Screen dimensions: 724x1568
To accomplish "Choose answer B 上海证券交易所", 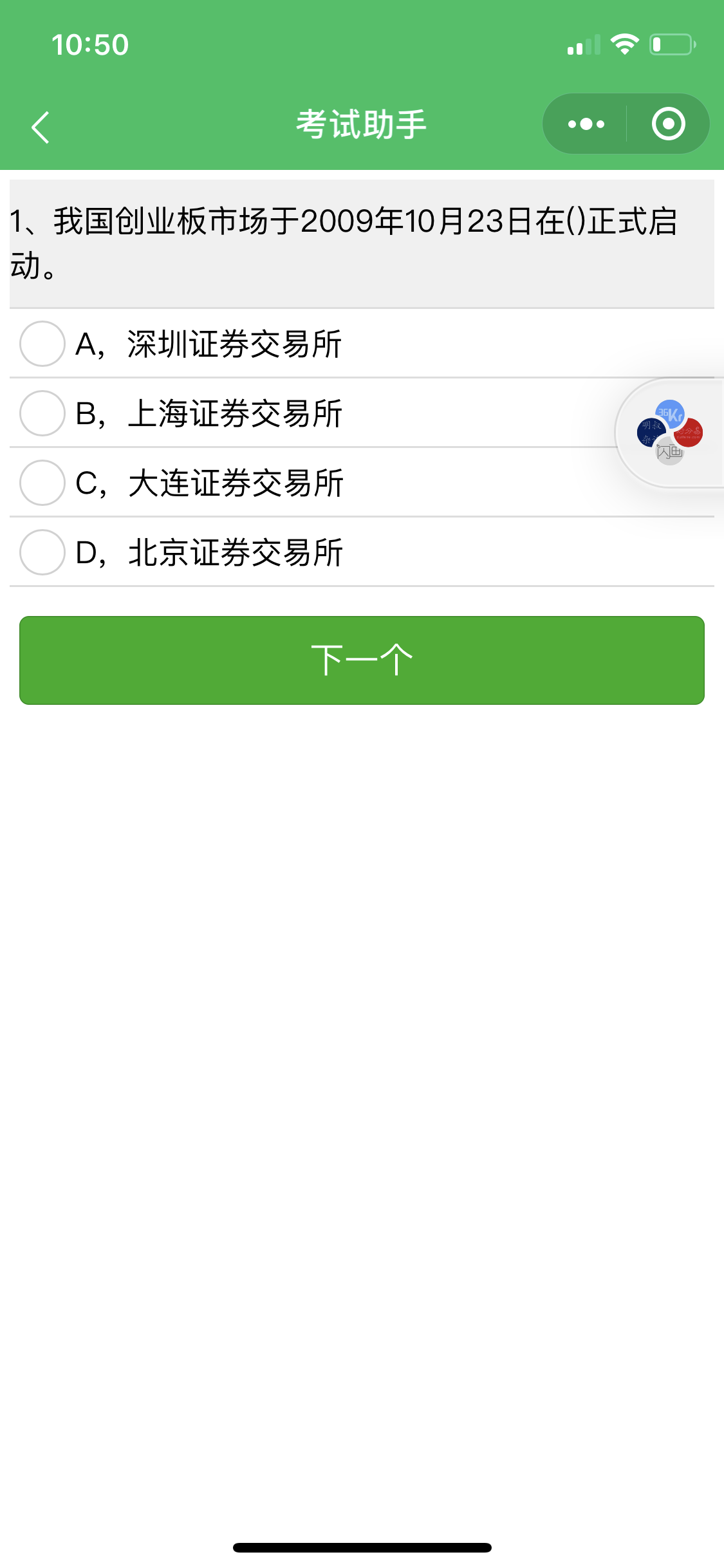I will 42,413.
